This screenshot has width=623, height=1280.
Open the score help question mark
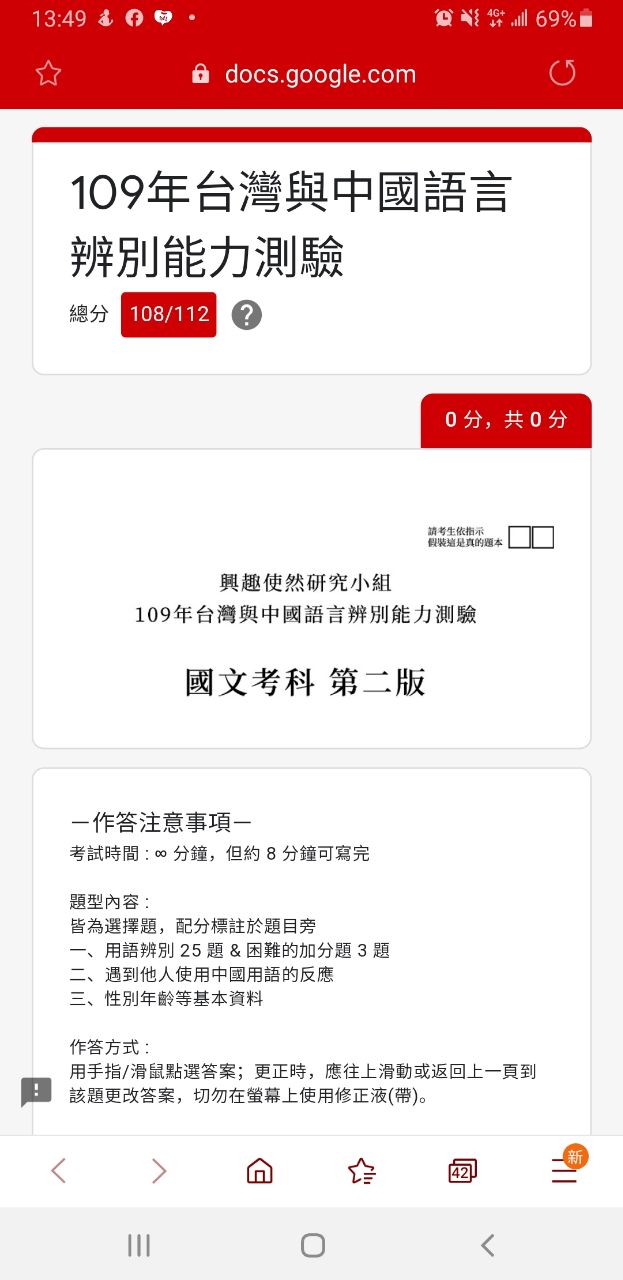pyautogui.click(x=246, y=315)
